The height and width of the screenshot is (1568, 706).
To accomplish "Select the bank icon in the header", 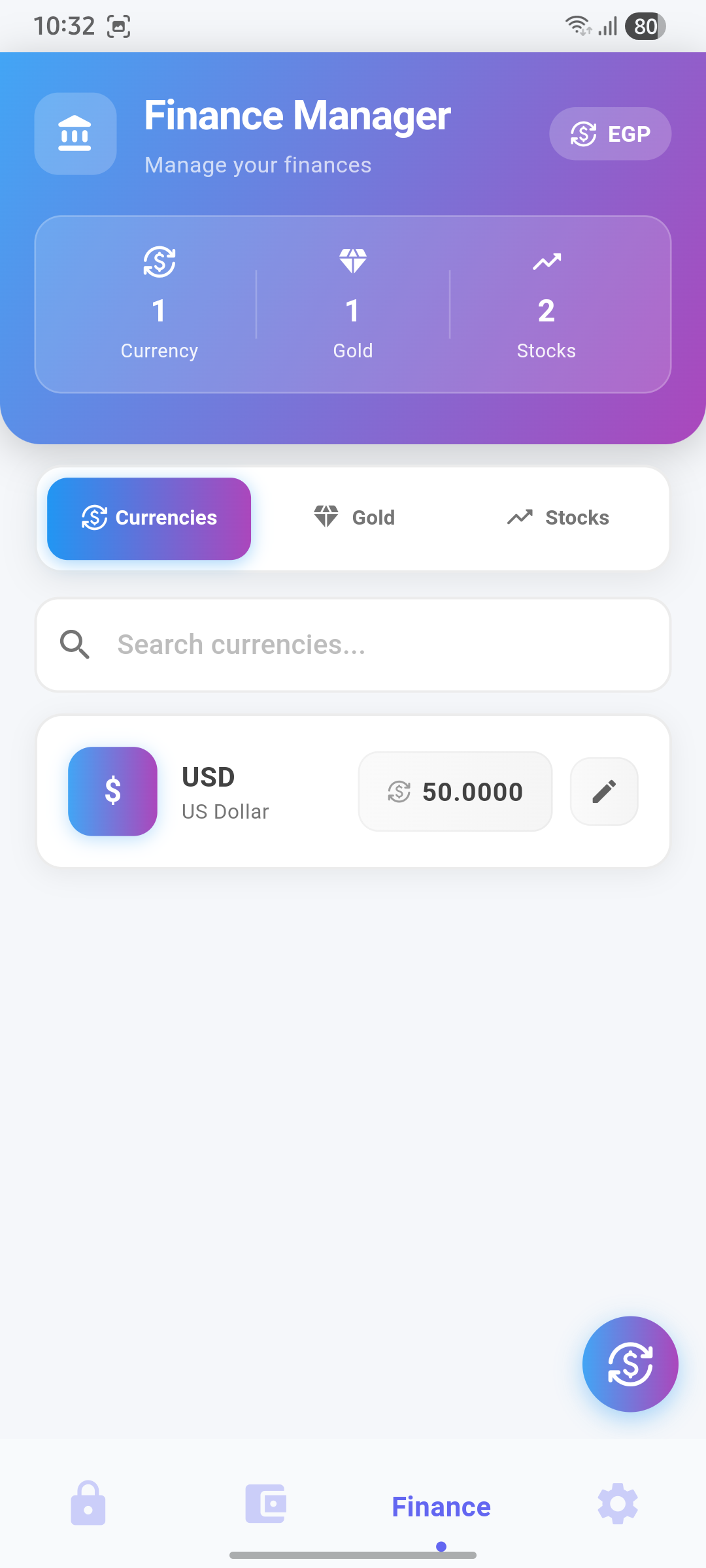I will pyautogui.click(x=75, y=133).
